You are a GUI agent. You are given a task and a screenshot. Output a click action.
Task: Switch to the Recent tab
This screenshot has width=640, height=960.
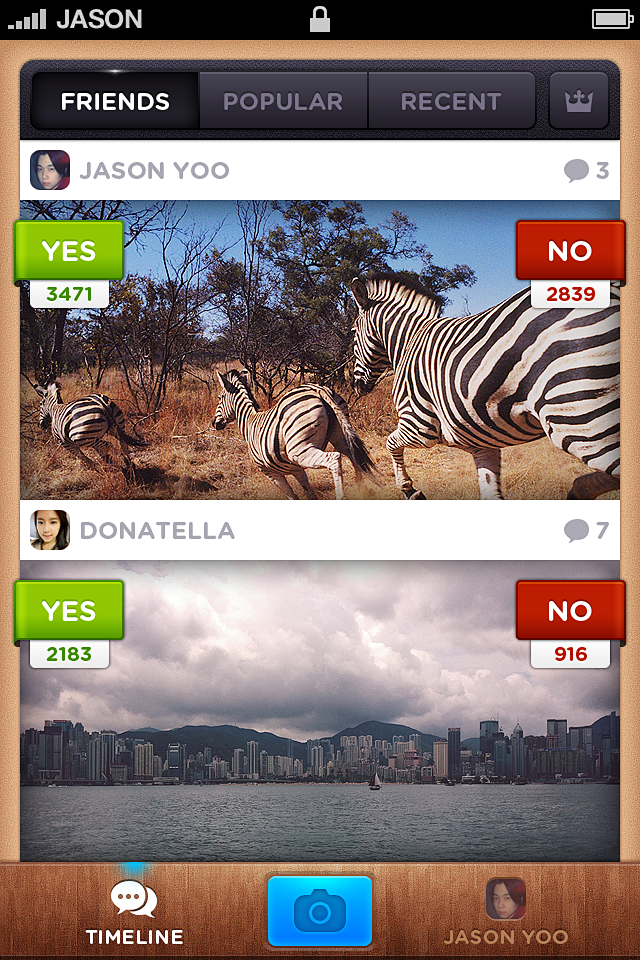tap(450, 102)
